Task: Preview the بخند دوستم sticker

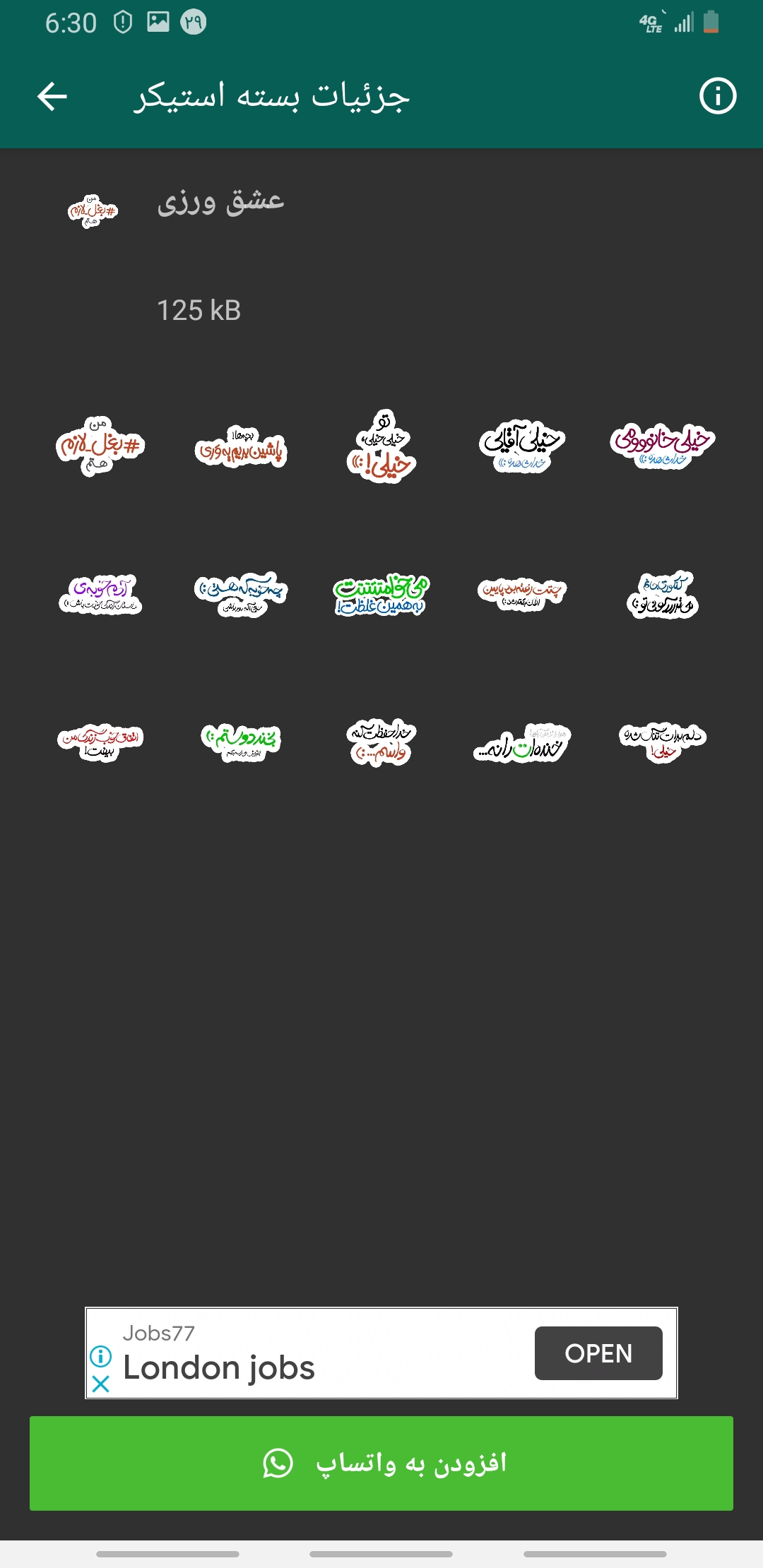Action: click(x=241, y=742)
